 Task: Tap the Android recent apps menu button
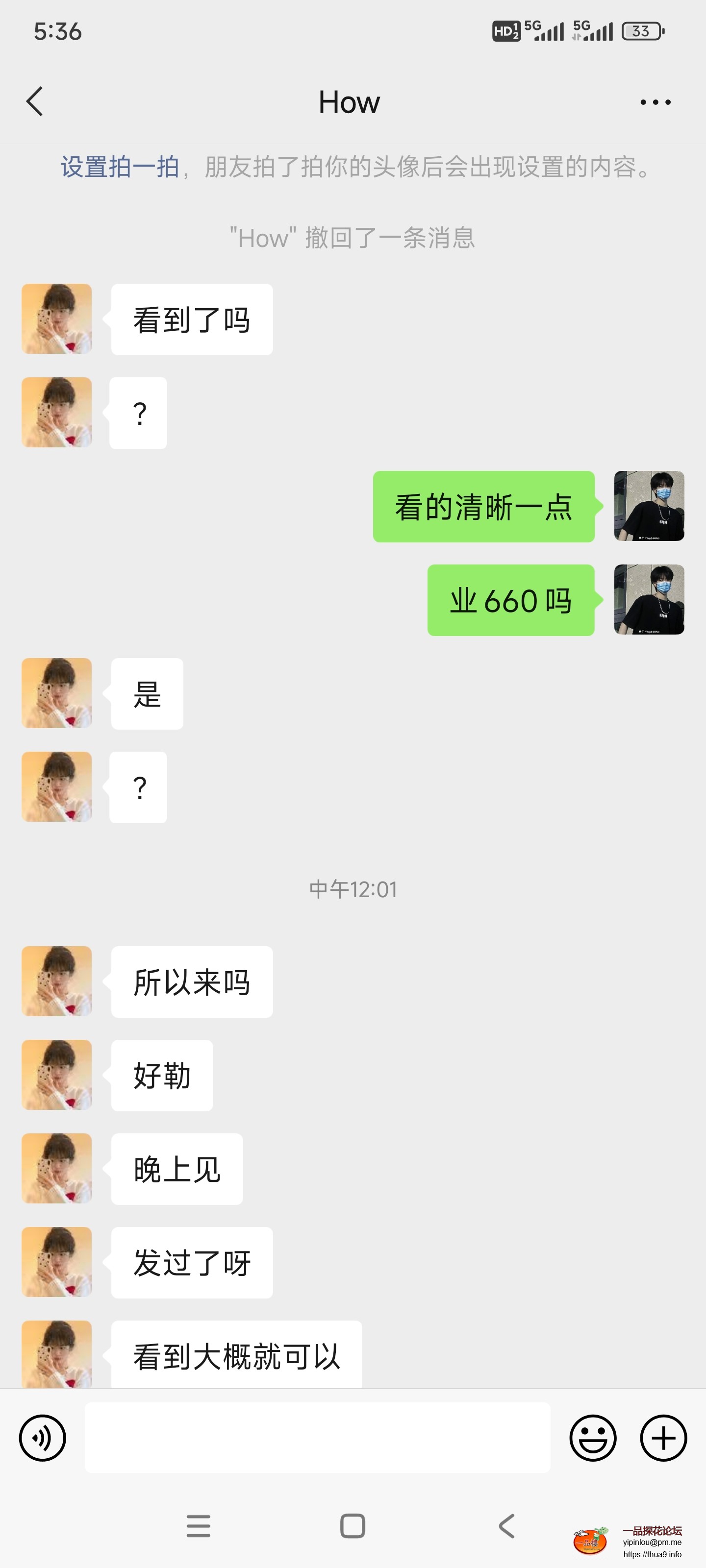pyautogui.click(x=198, y=1524)
